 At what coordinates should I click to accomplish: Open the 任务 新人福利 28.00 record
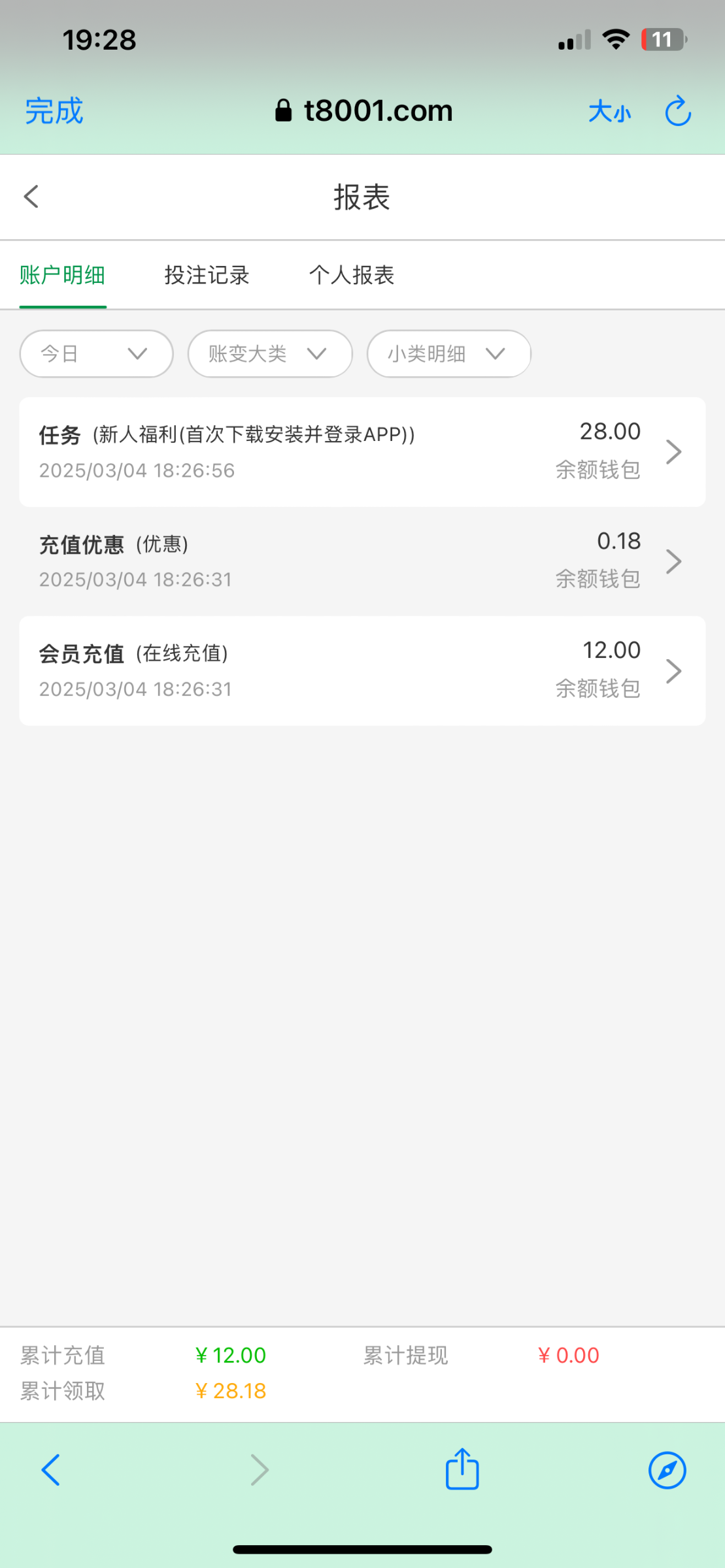pyautogui.click(x=362, y=452)
